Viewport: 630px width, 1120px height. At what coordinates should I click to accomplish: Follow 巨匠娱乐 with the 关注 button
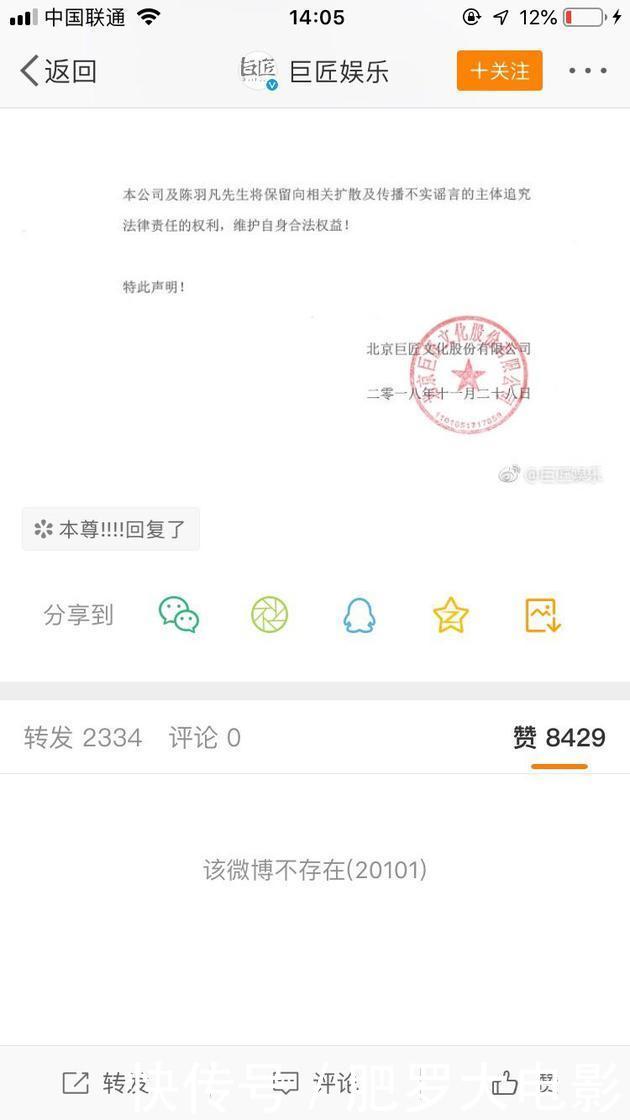[x=499, y=71]
